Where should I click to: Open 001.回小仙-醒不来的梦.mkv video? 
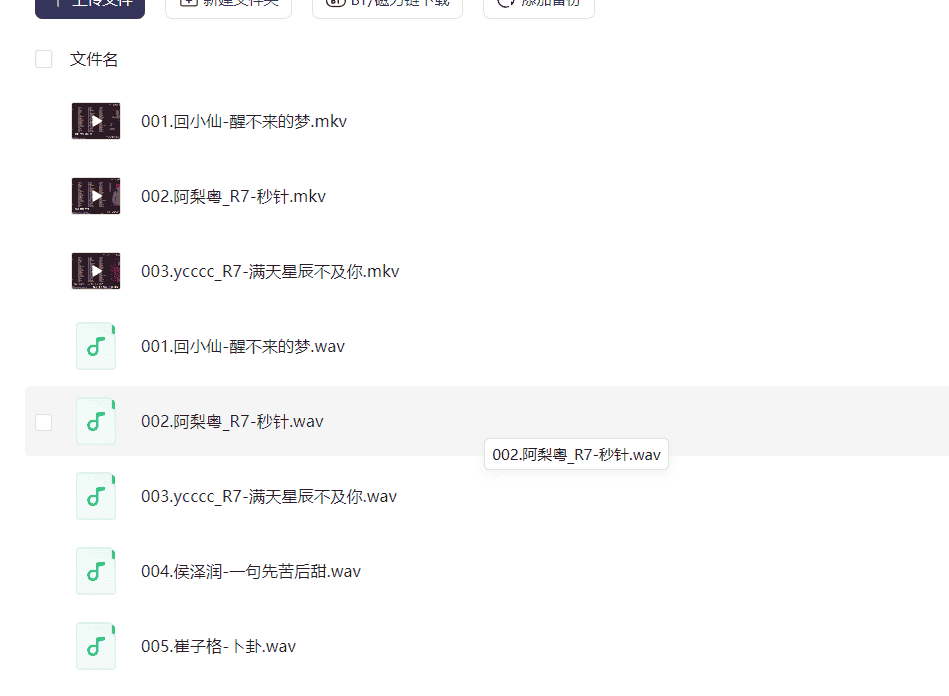(244, 122)
